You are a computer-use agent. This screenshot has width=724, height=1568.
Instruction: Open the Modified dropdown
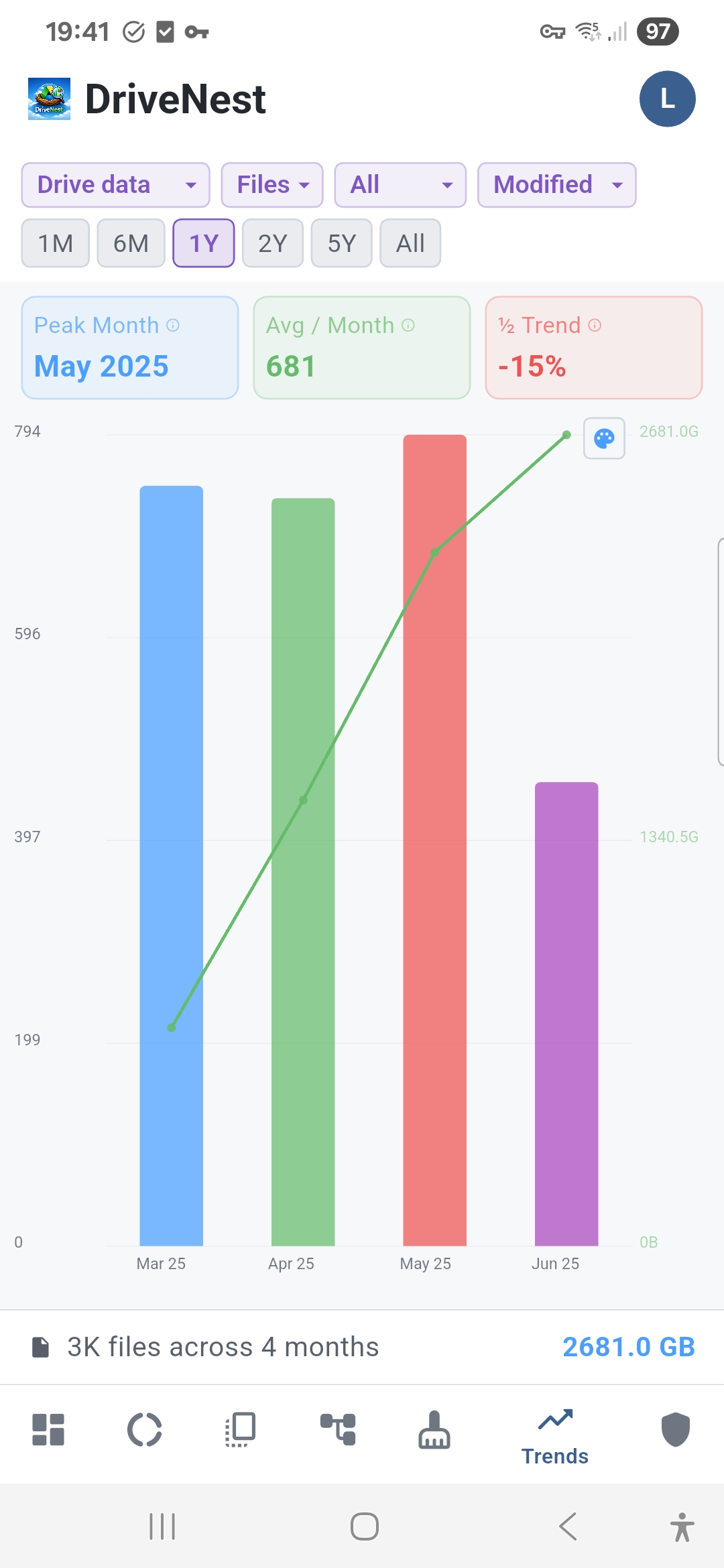[556, 185]
